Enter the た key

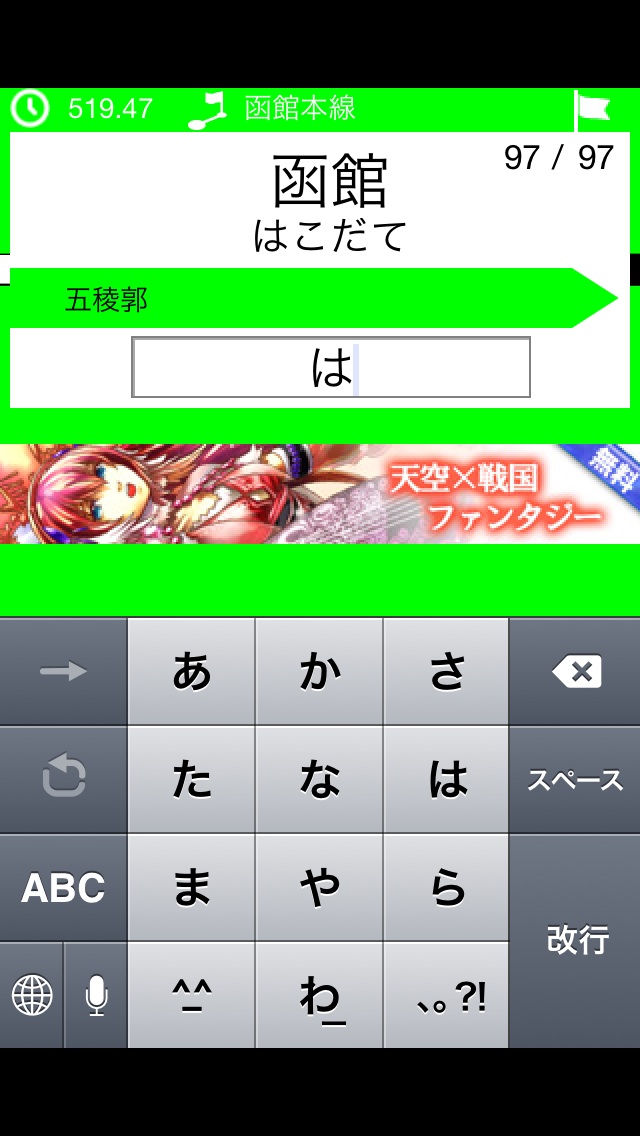(x=192, y=780)
